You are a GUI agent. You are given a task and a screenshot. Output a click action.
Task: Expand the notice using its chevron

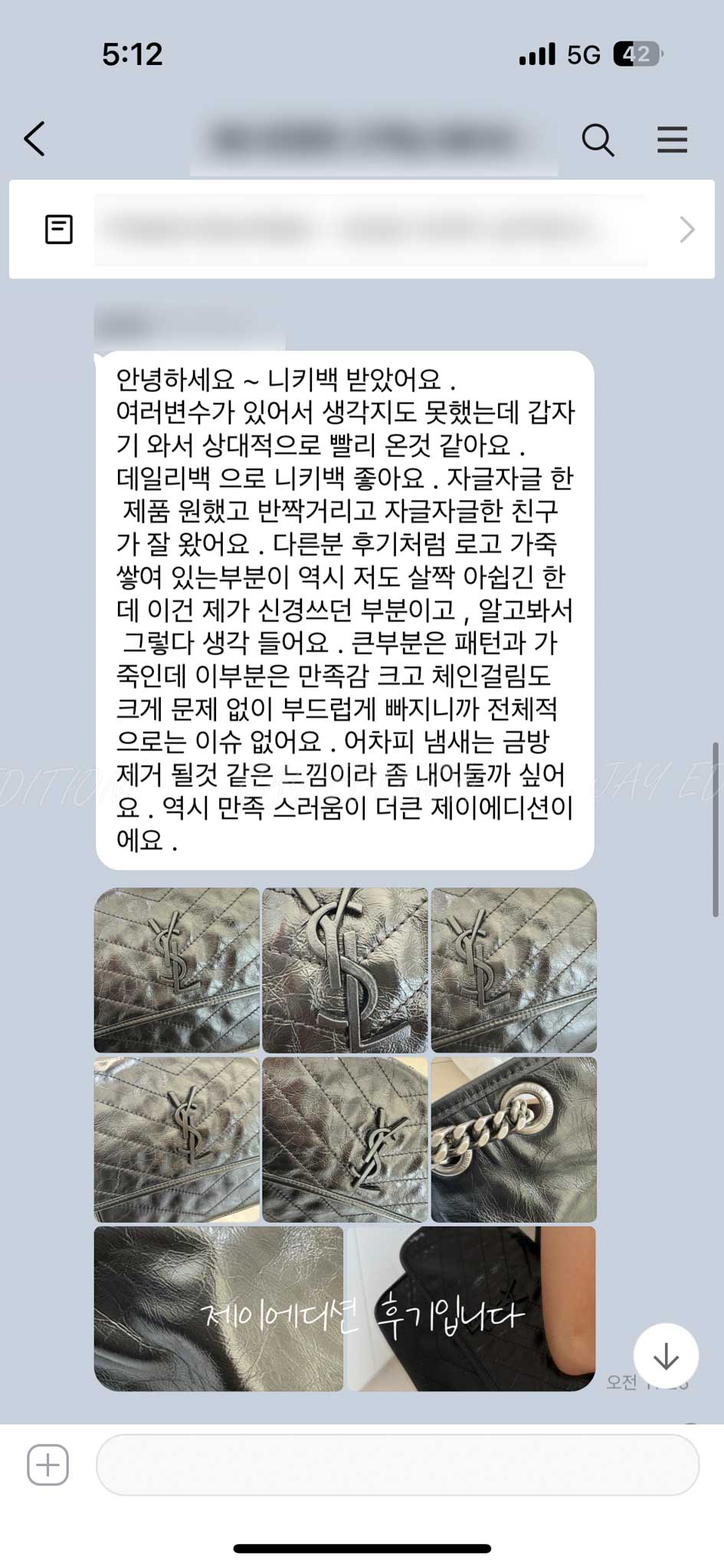click(x=687, y=230)
